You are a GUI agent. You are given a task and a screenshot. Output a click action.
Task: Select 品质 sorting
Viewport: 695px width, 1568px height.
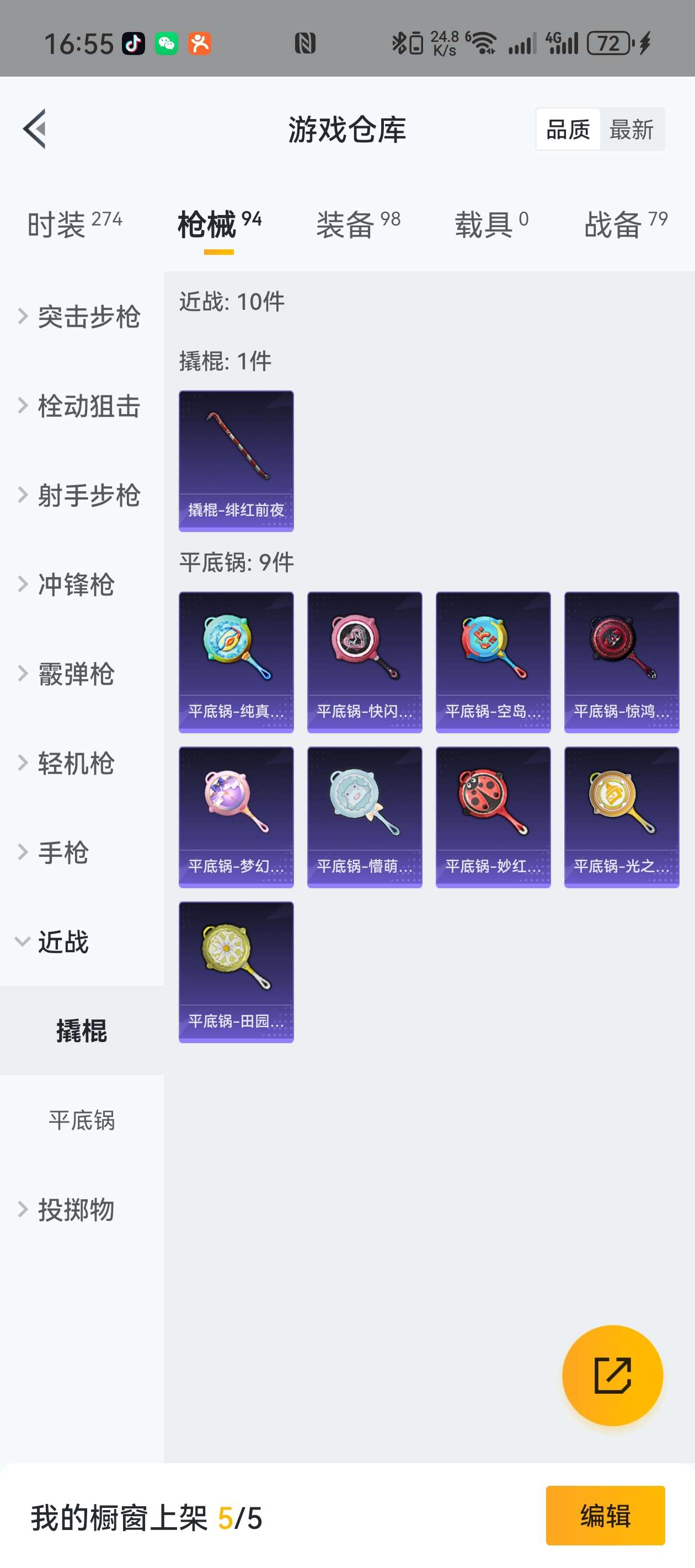(x=568, y=130)
